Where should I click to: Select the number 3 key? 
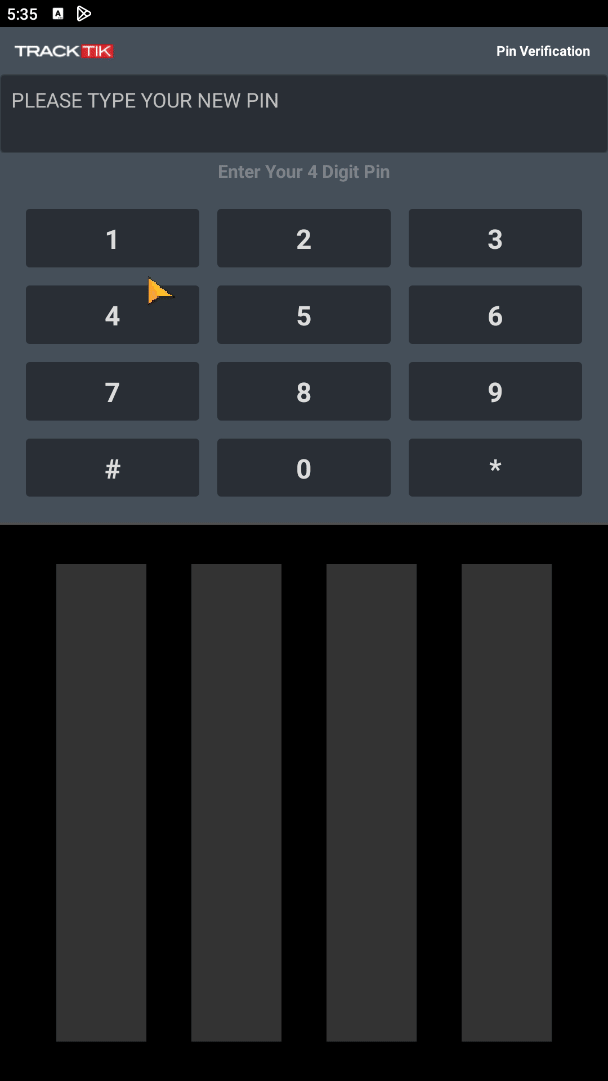[495, 238]
